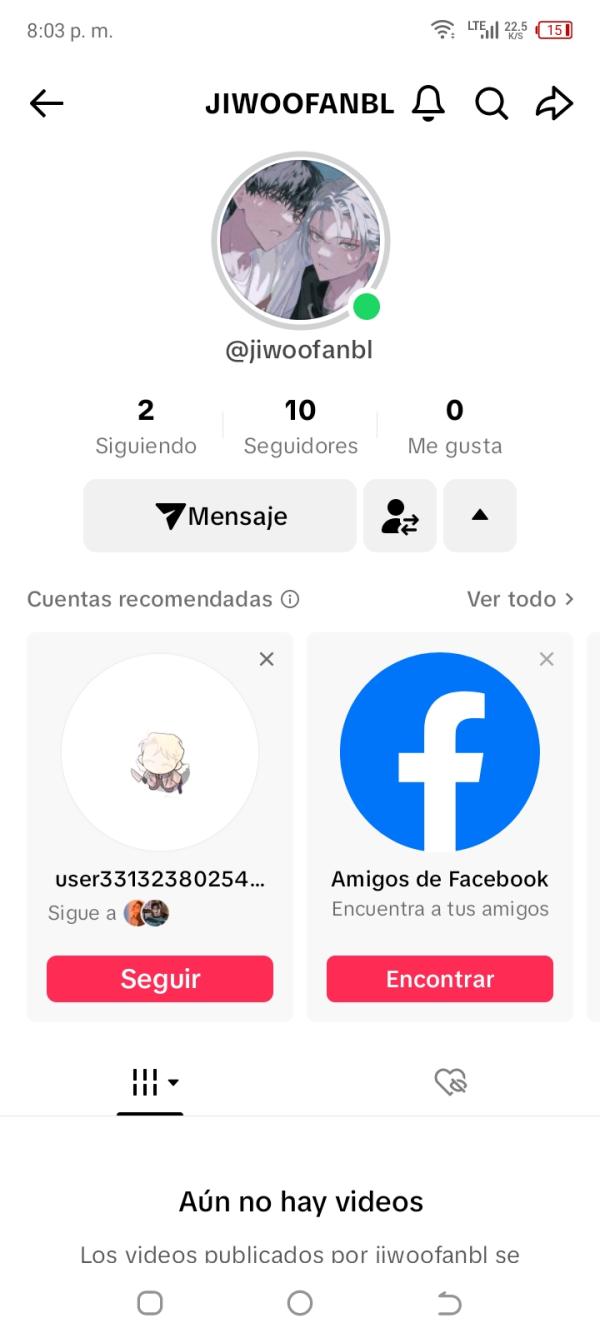Open search from the profile header
Screen dimensions: 600x1343
coord(491,103)
